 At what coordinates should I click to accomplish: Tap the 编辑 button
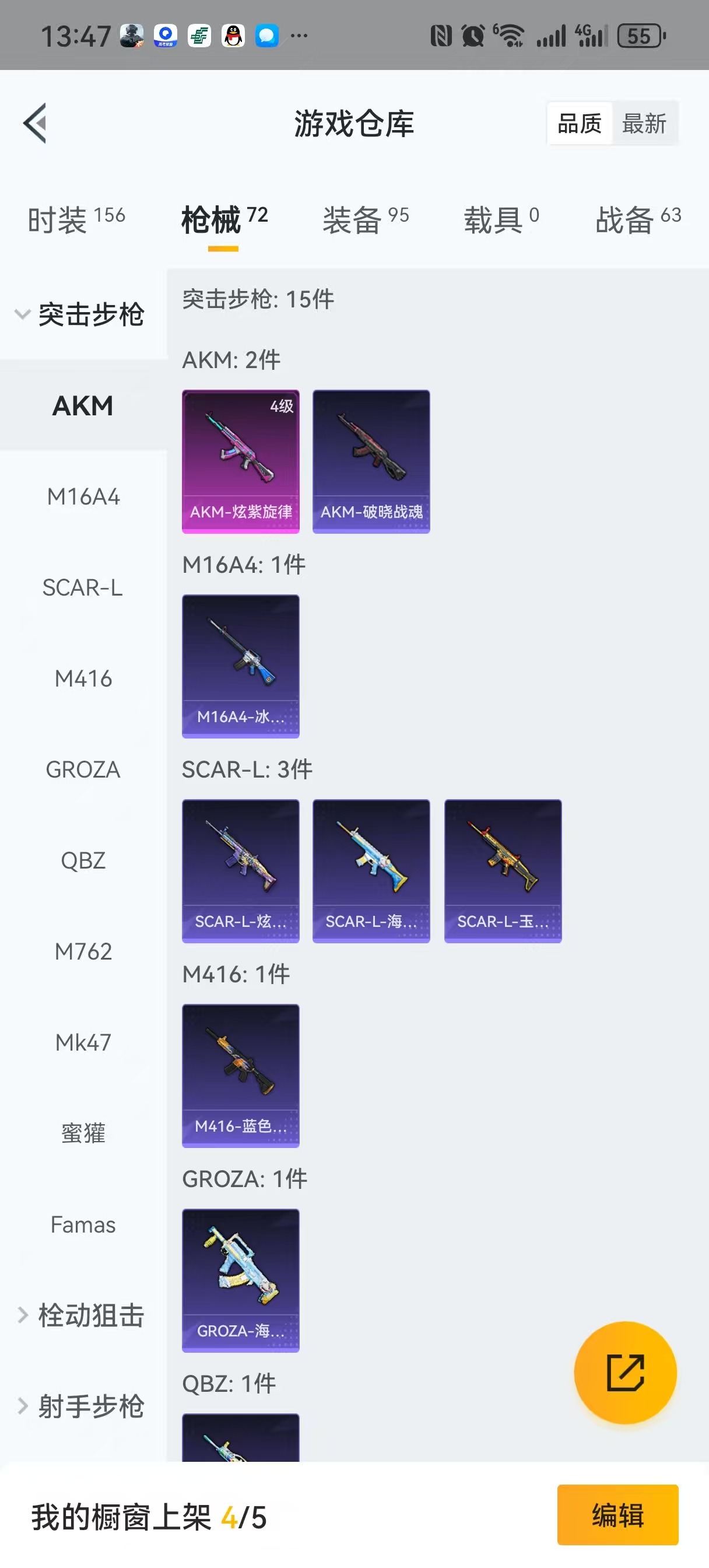click(617, 1515)
